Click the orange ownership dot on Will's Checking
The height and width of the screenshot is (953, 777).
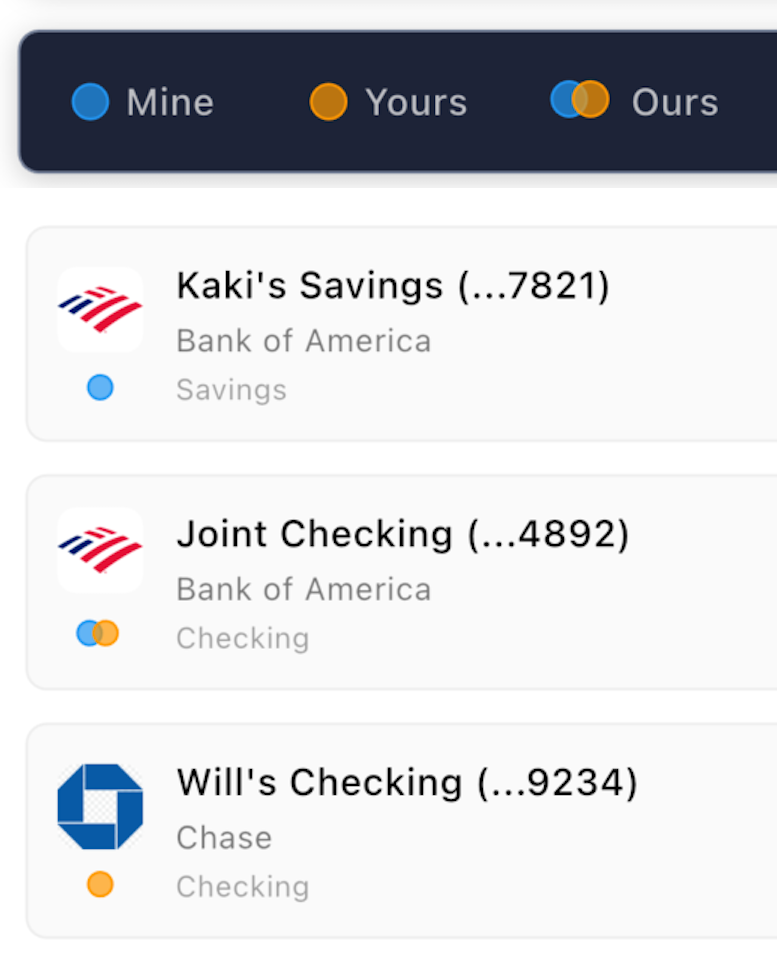(x=99, y=884)
